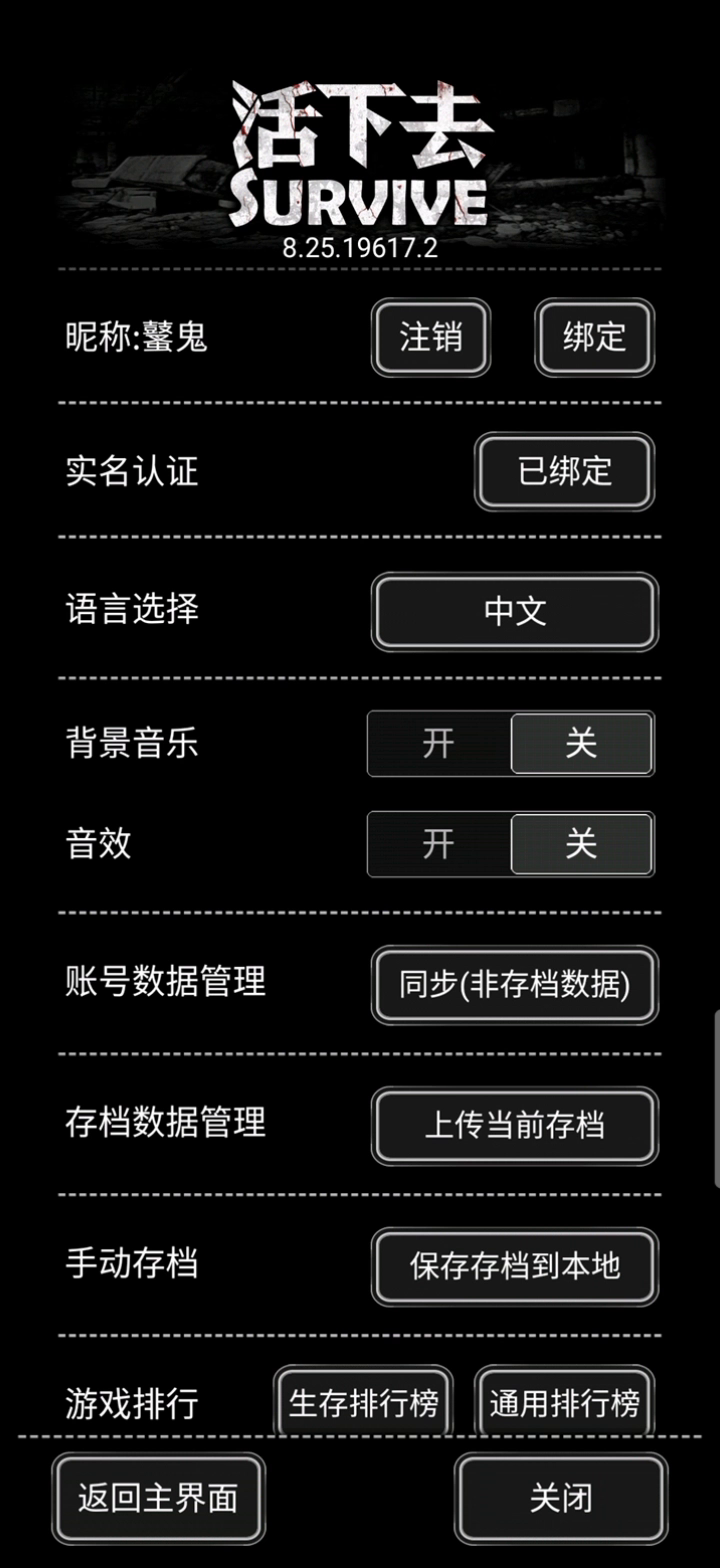The width and height of the screenshot is (720, 1568).
Task: Open the 生存排行榜 survival leaderboard
Action: 364,1402
